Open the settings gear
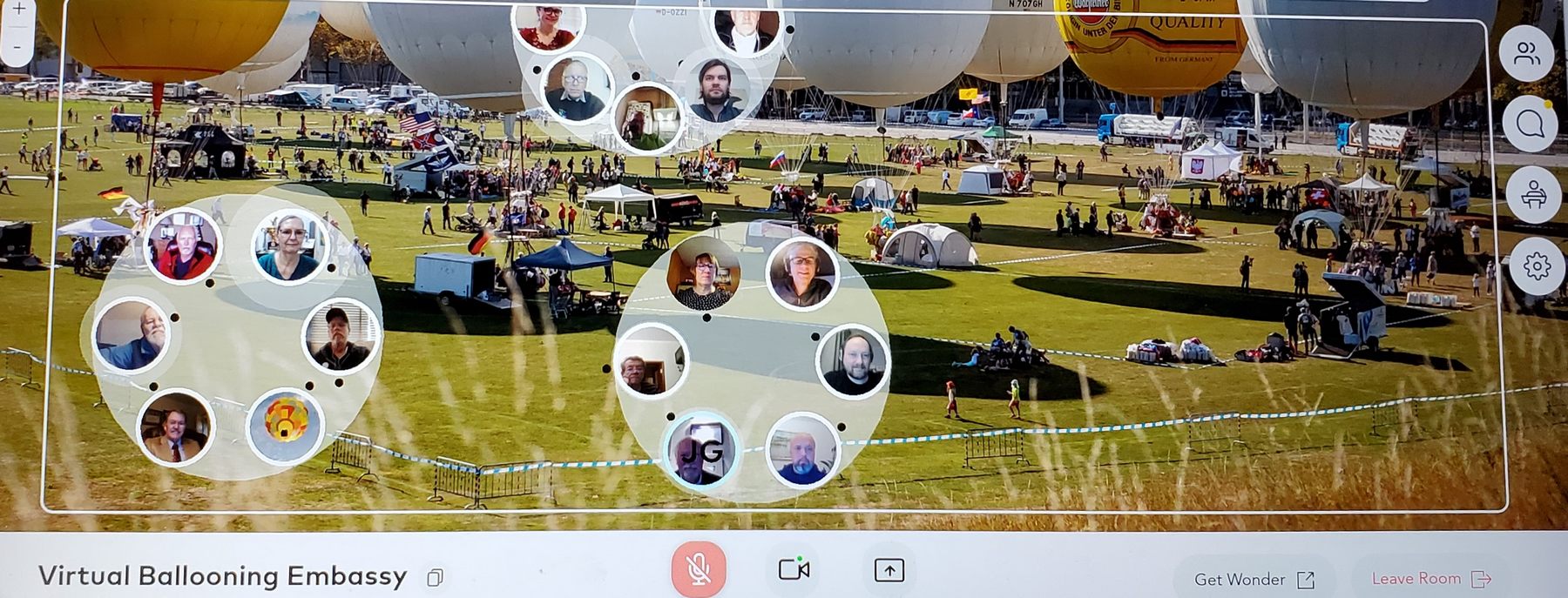The height and width of the screenshot is (598, 1568). 1537,265
